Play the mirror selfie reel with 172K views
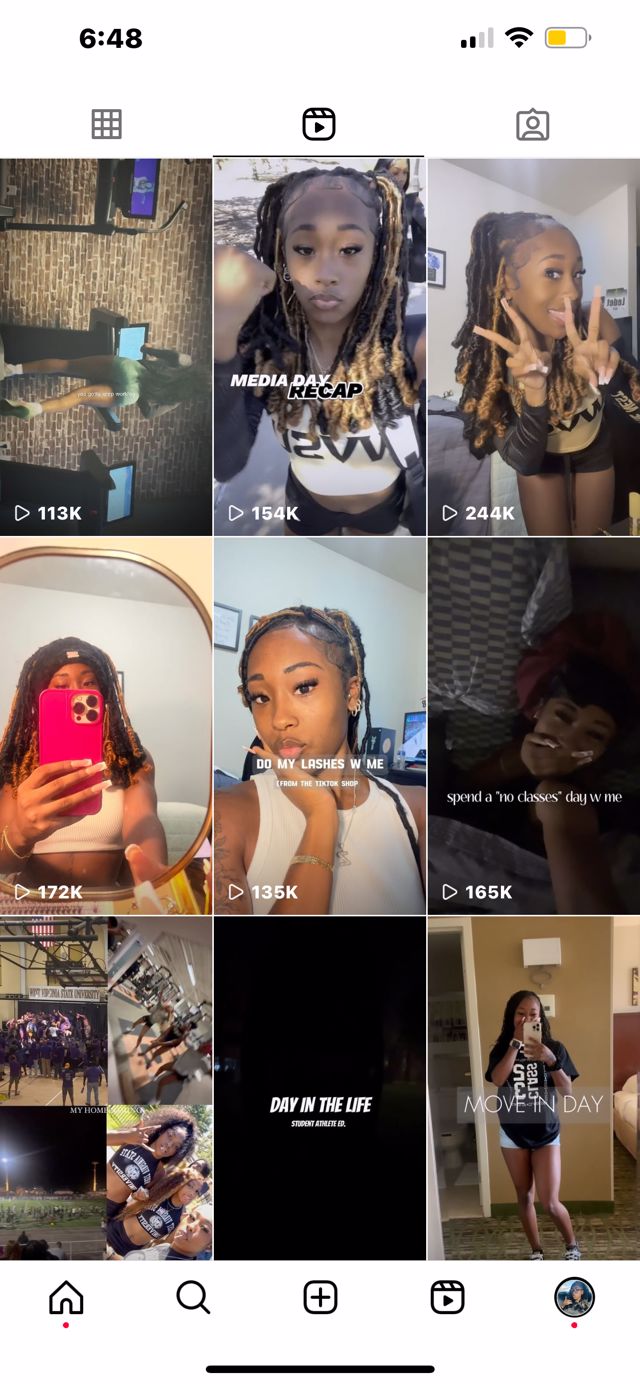Viewport: 640px width, 1384px height. [x=106, y=726]
